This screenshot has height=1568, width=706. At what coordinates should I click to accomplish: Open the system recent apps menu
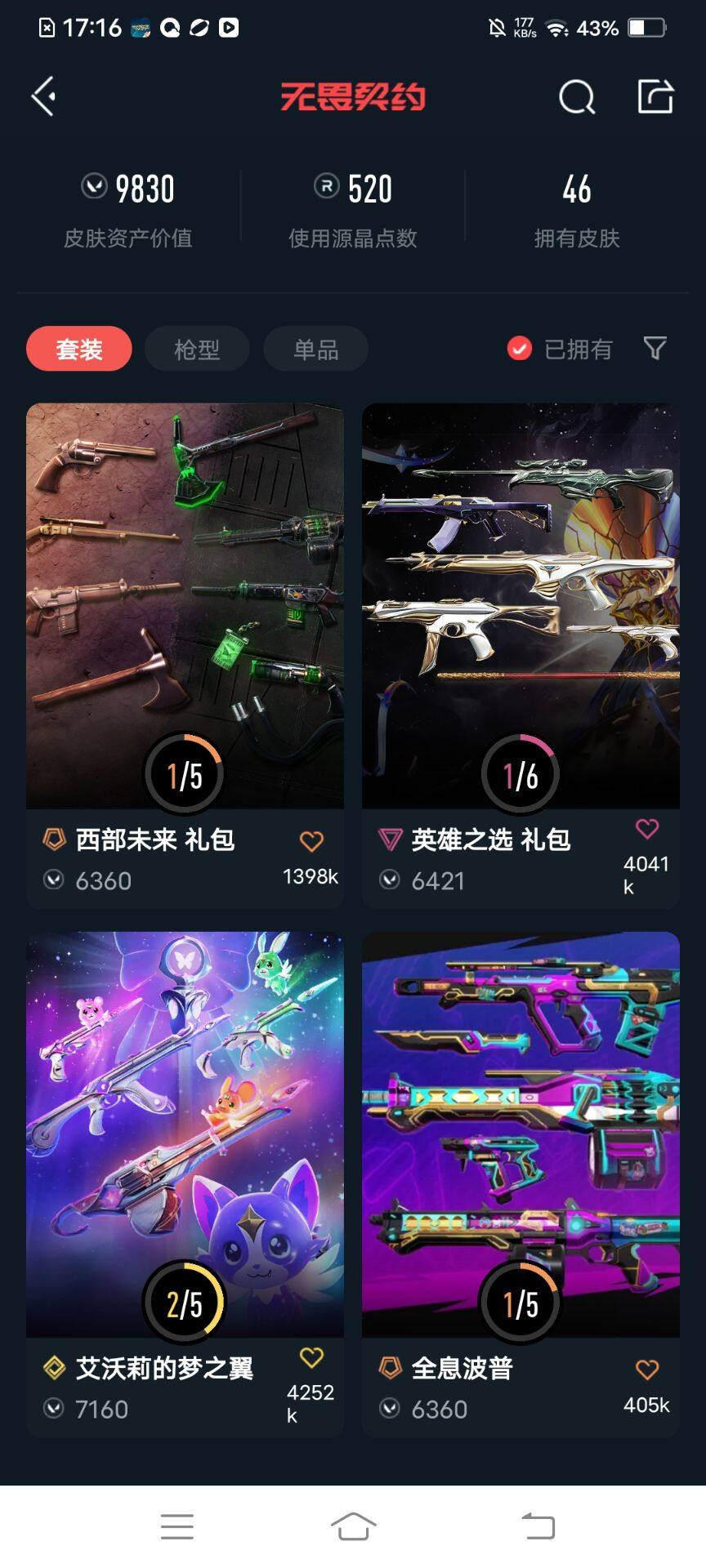pyautogui.click(x=177, y=1526)
